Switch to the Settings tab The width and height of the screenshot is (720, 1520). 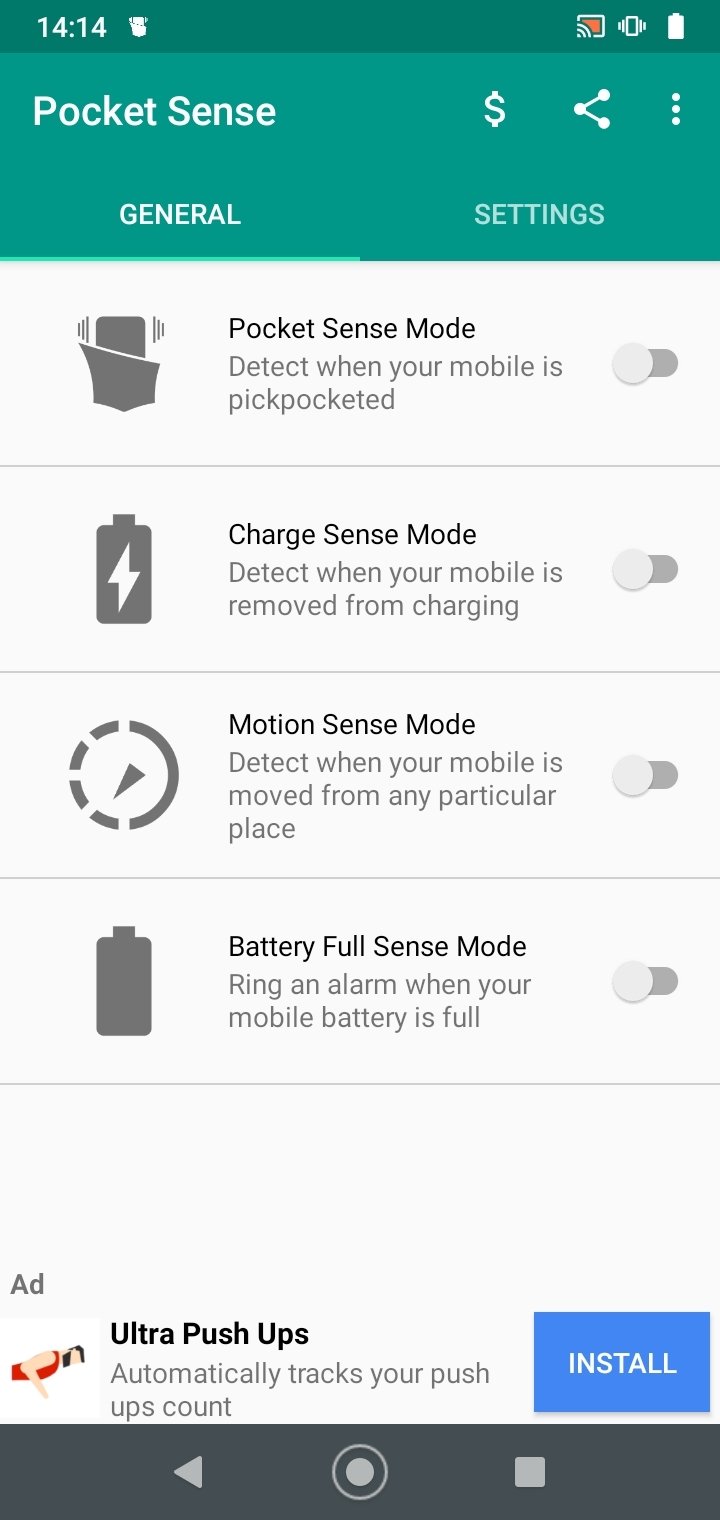pyautogui.click(x=540, y=214)
